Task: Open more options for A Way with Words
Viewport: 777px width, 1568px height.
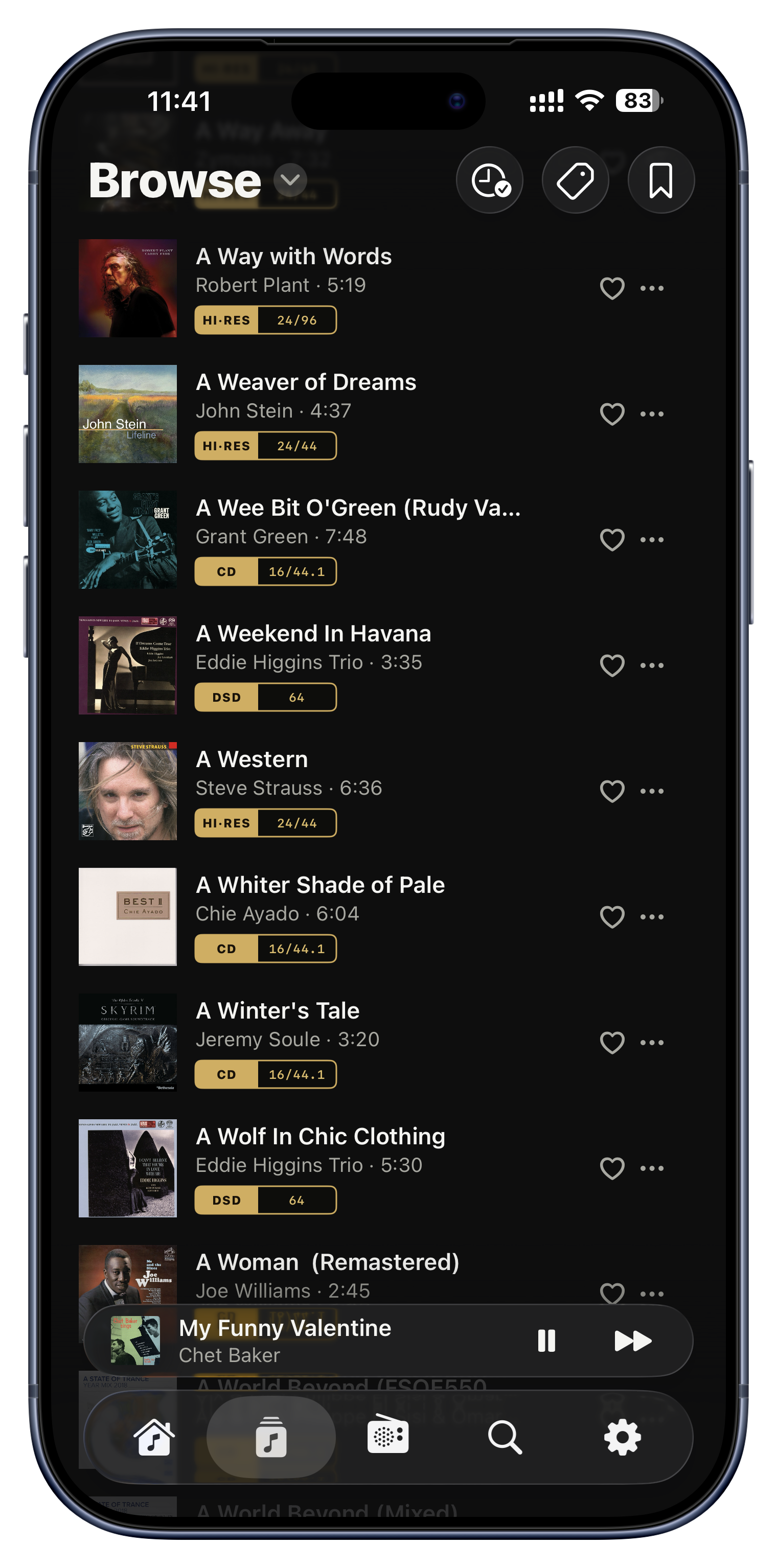Action: pyautogui.click(x=652, y=289)
